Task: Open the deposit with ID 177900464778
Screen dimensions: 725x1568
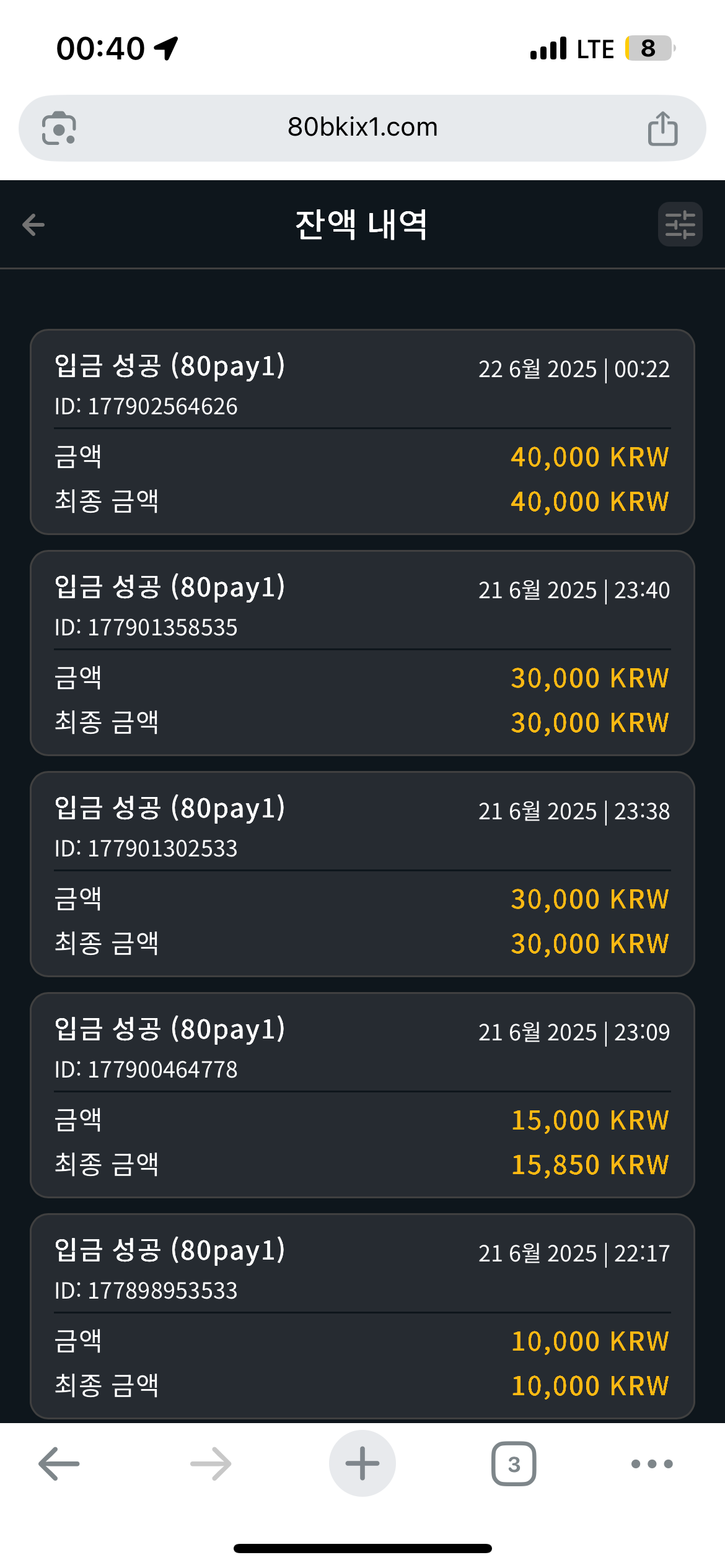Action: click(x=362, y=1095)
